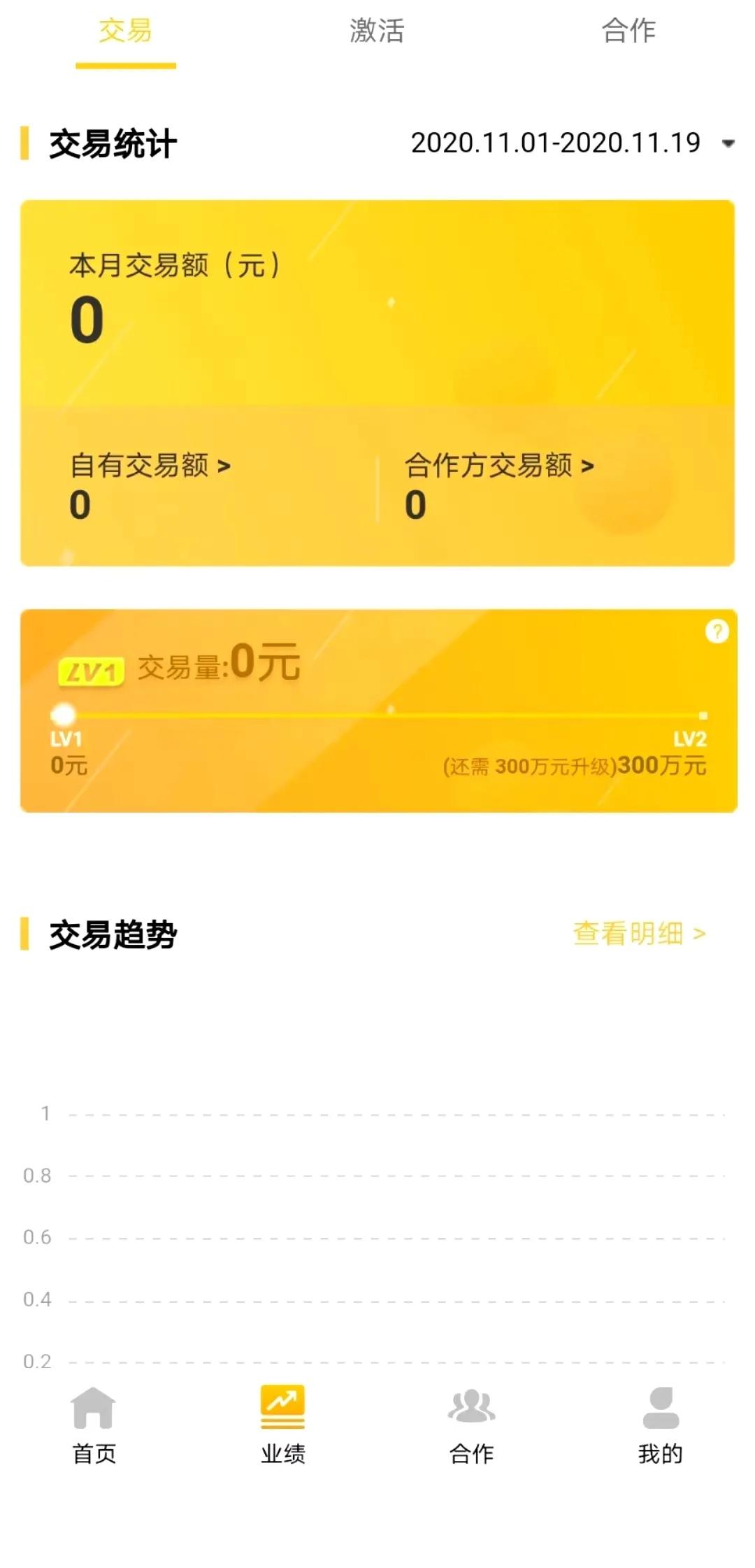Switch to the 激活 tab
Image resolution: width=755 pixels, height=1568 pixels.
click(377, 31)
